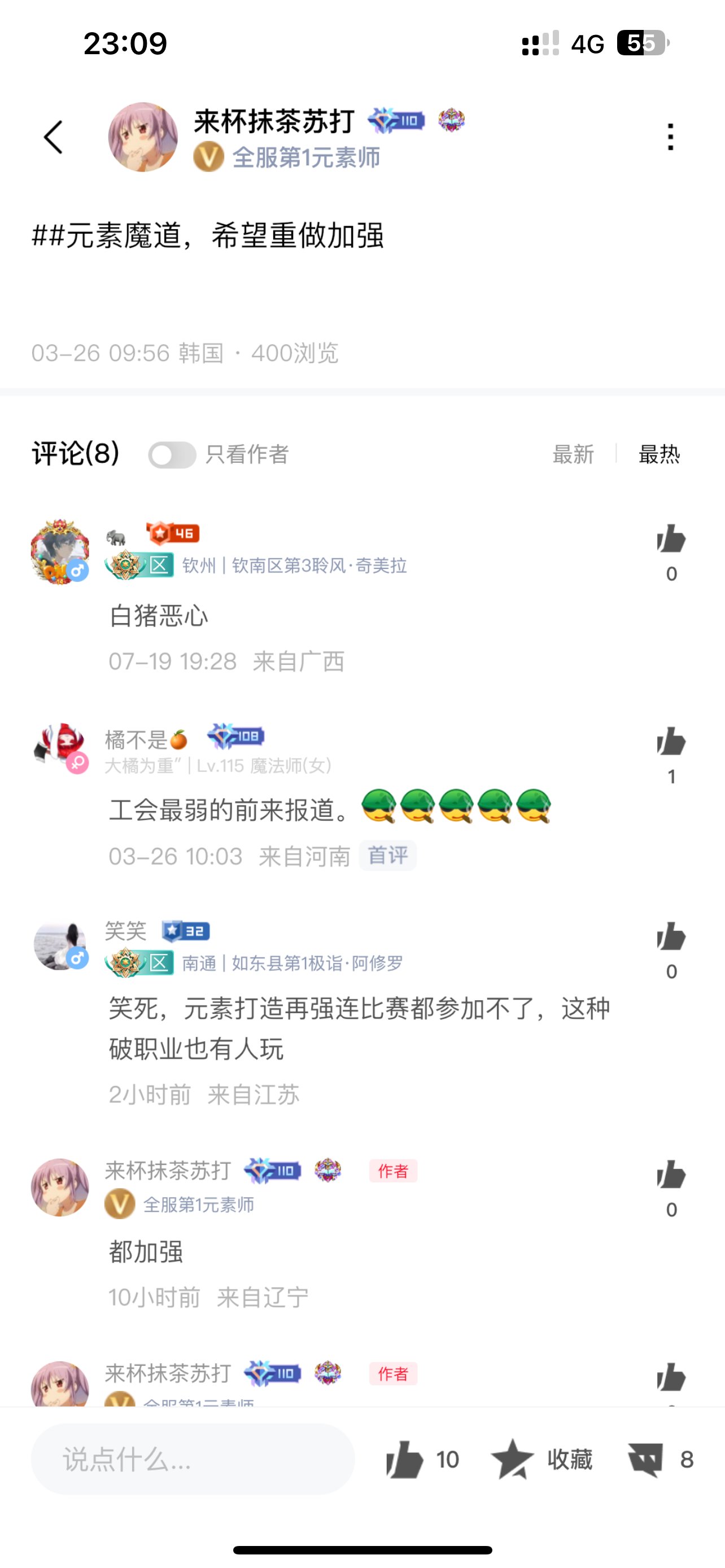Open 橘不是's profile avatar
The height and width of the screenshot is (1568, 725).
(60, 747)
